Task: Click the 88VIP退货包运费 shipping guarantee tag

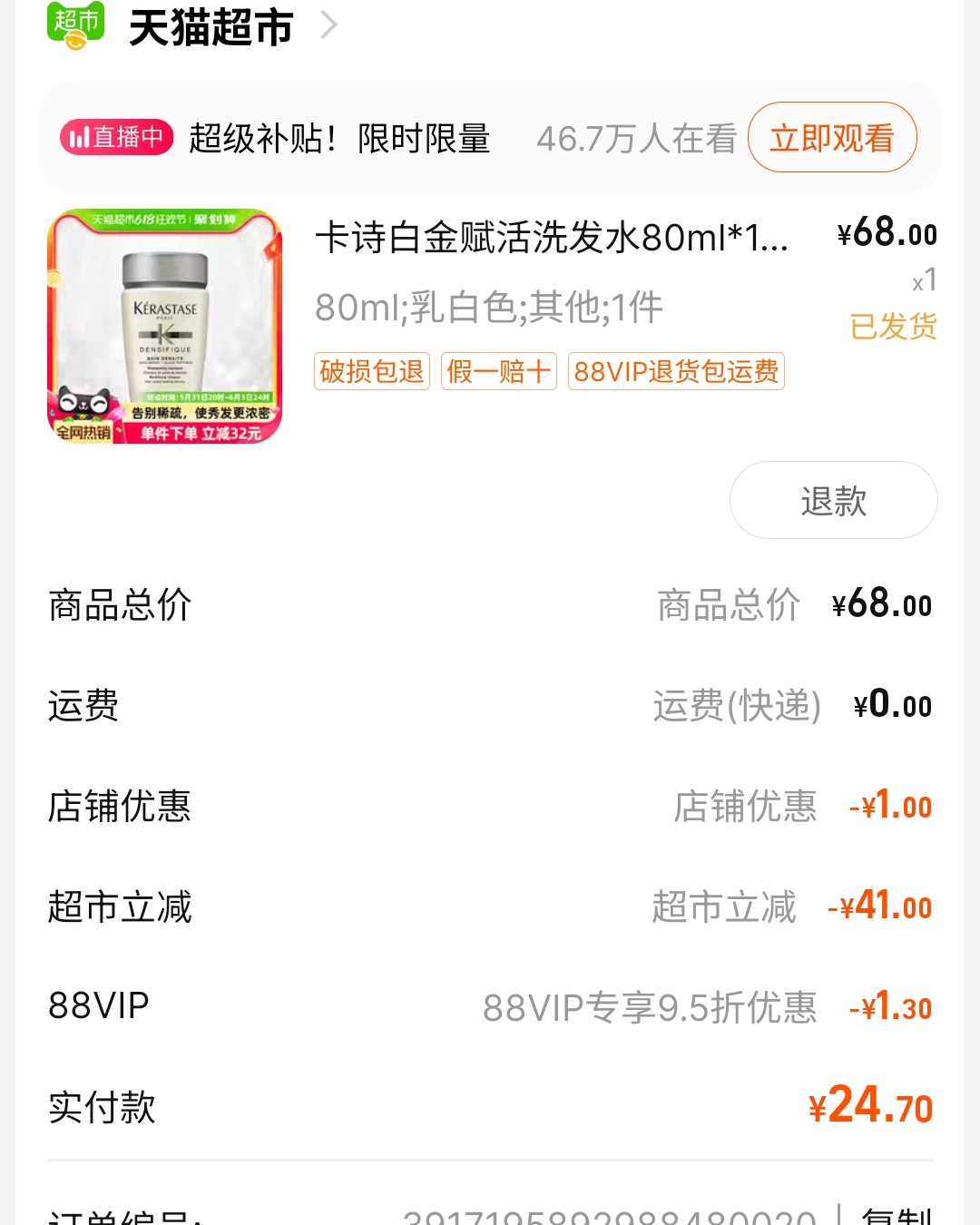Action: tap(675, 372)
